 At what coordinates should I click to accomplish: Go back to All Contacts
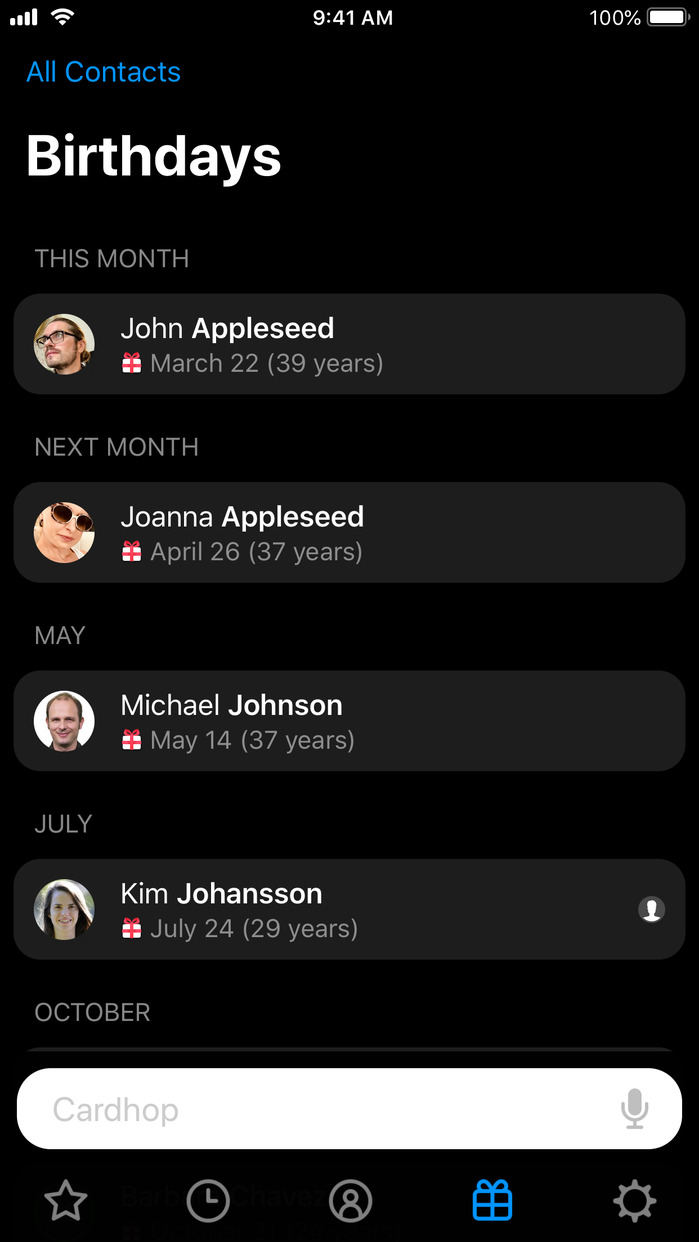(103, 72)
